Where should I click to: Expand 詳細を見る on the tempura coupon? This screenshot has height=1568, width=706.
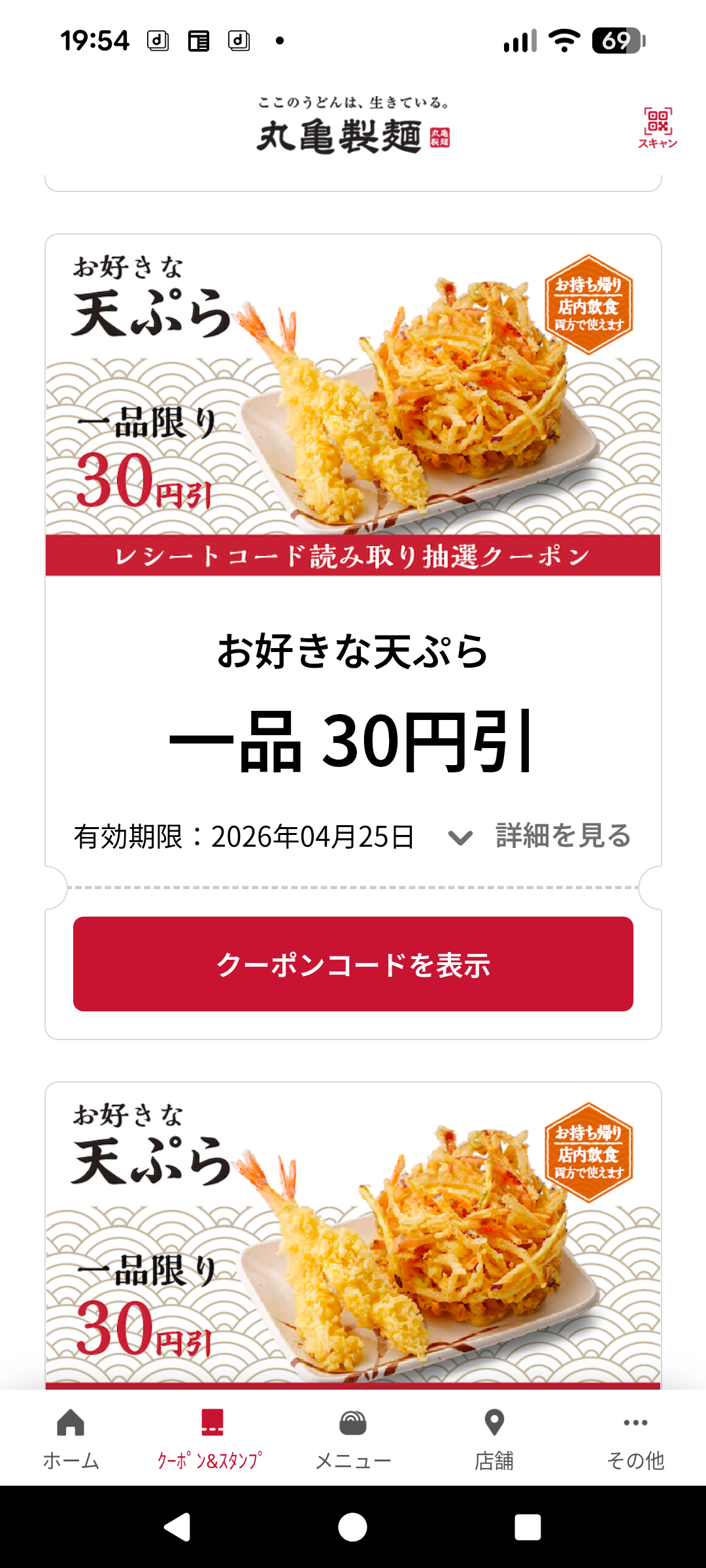(x=541, y=836)
